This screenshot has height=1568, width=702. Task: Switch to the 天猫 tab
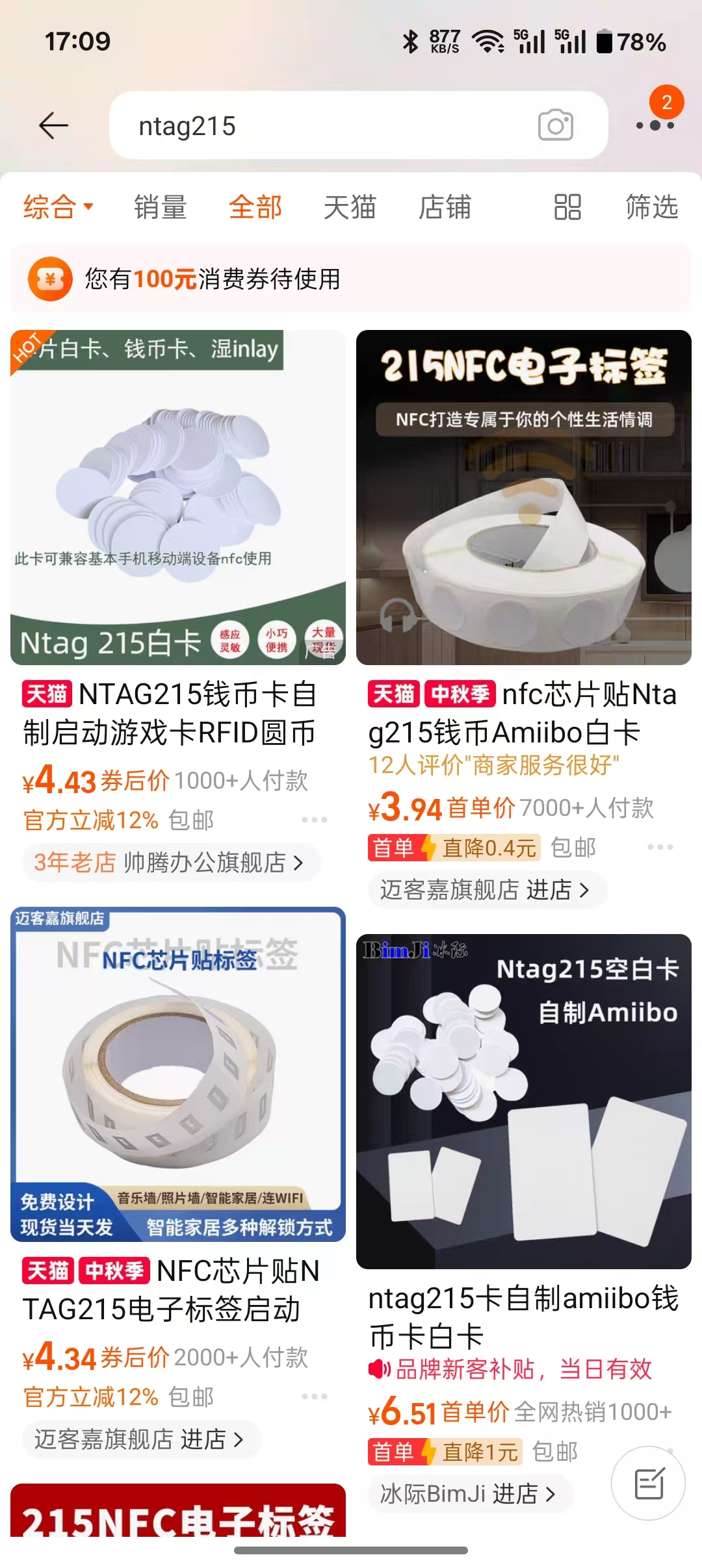click(x=350, y=208)
